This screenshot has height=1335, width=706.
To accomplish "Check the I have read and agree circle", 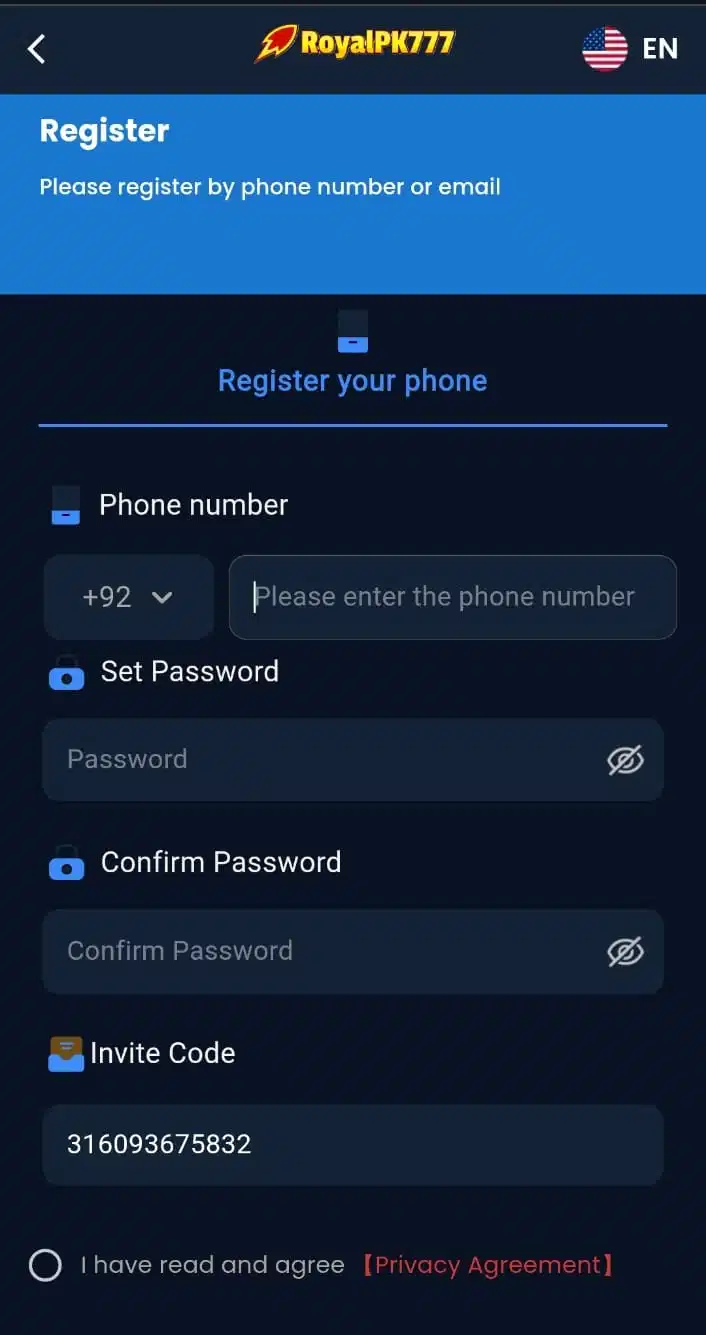I will click(45, 1265).
